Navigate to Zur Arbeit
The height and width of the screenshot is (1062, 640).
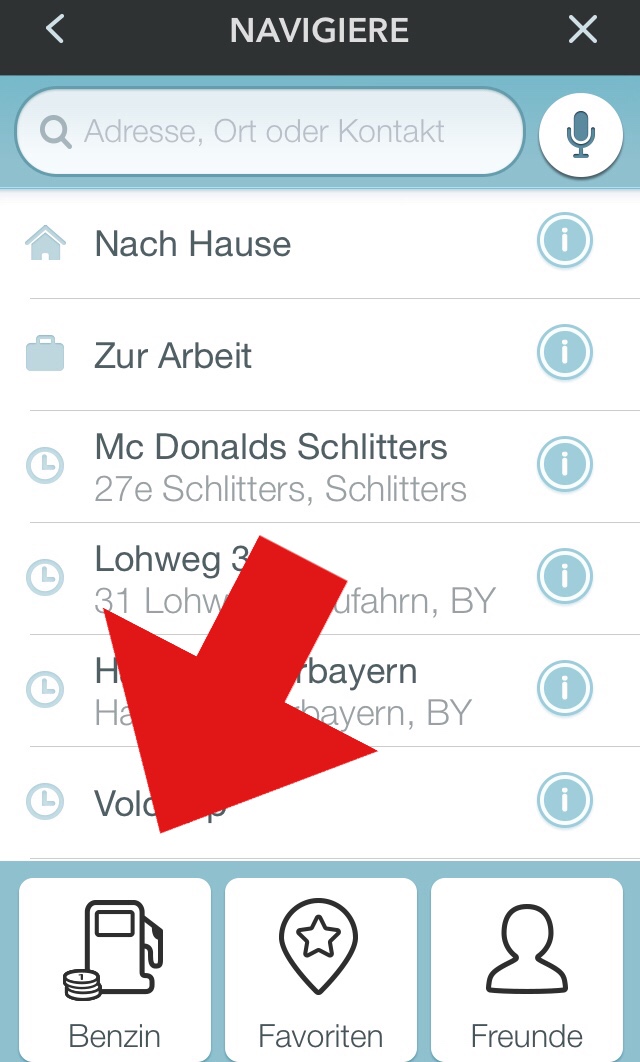pos(173,356)
